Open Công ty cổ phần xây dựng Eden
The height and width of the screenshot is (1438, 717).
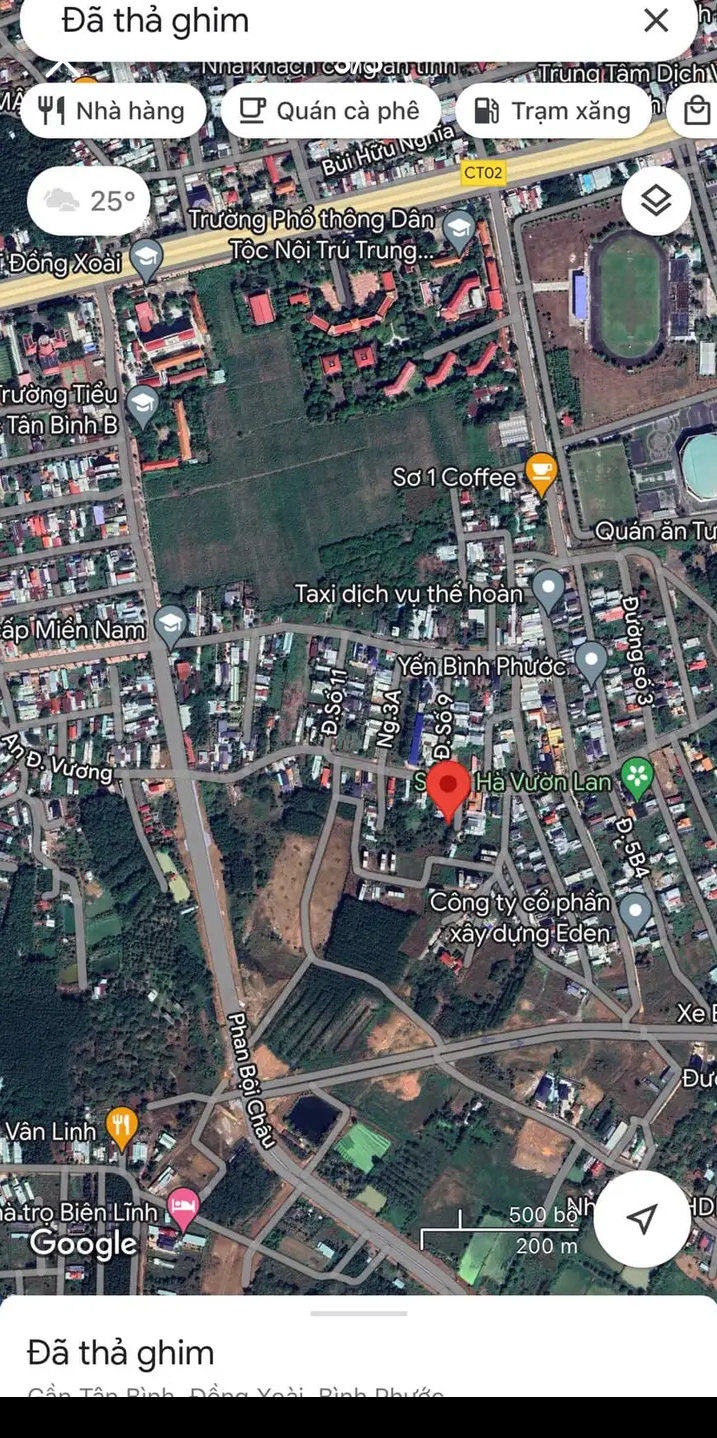pyautogui.click(x=635, y=911)
